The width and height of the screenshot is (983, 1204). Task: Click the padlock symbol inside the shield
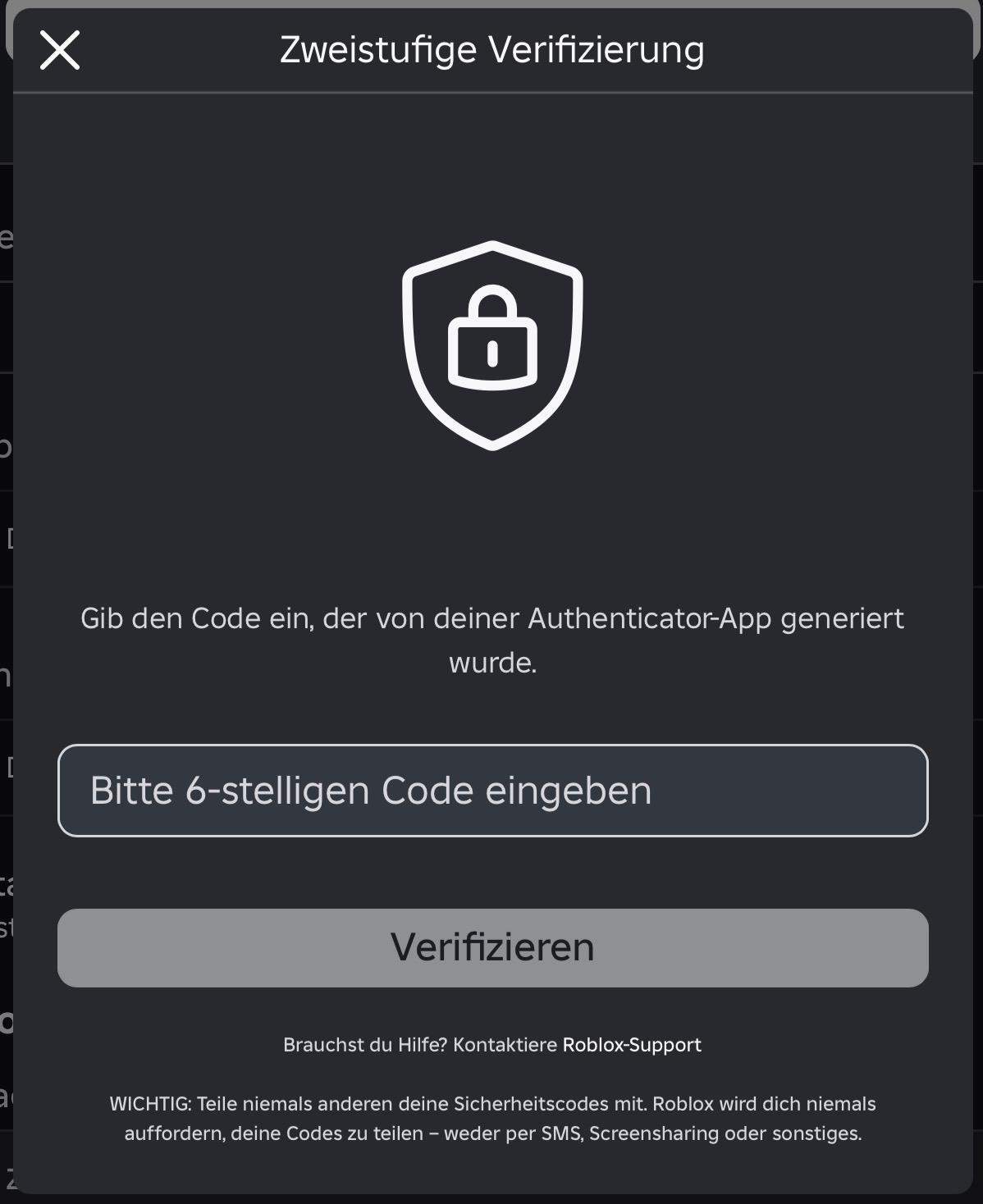coord(492,336)
